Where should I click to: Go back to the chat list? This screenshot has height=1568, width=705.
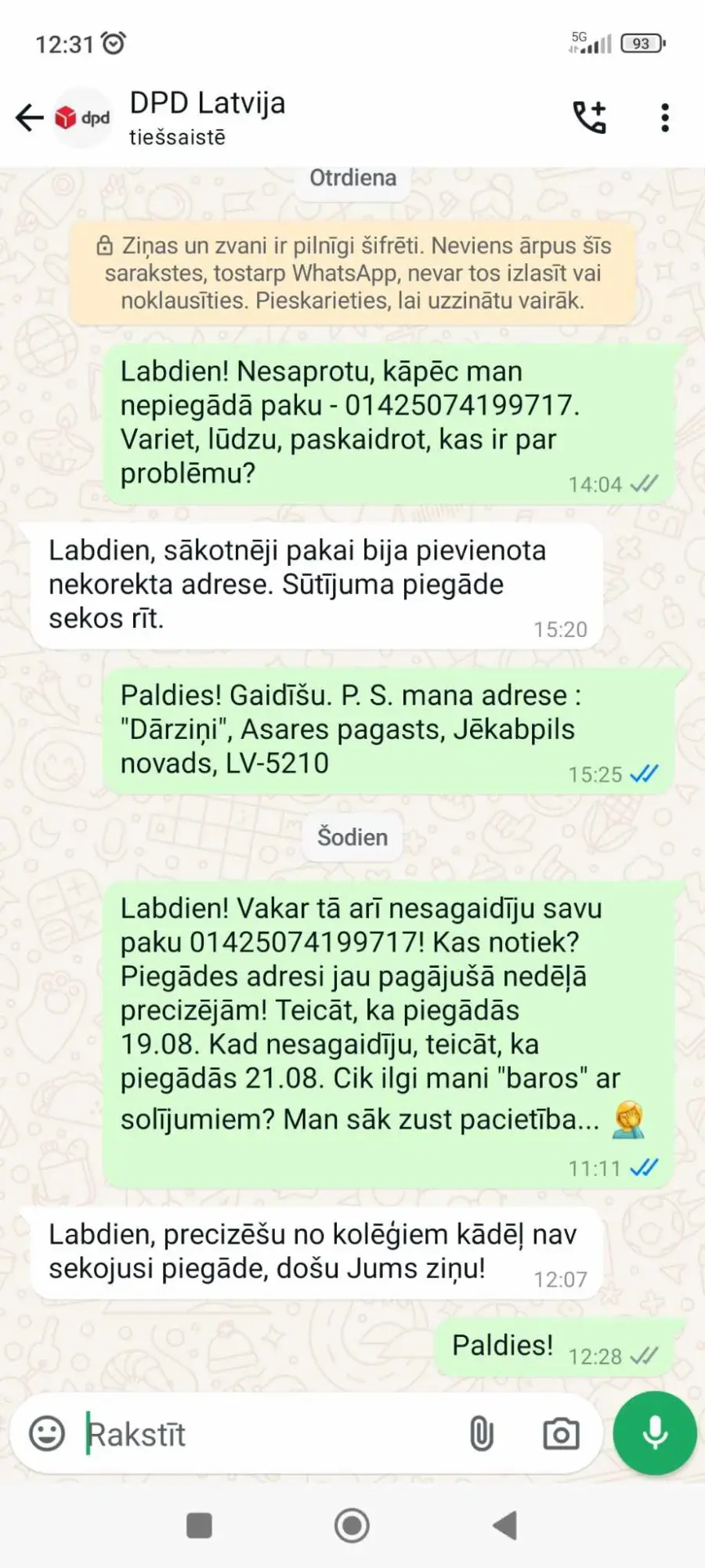pyautogui.click(x=30, y=118)
